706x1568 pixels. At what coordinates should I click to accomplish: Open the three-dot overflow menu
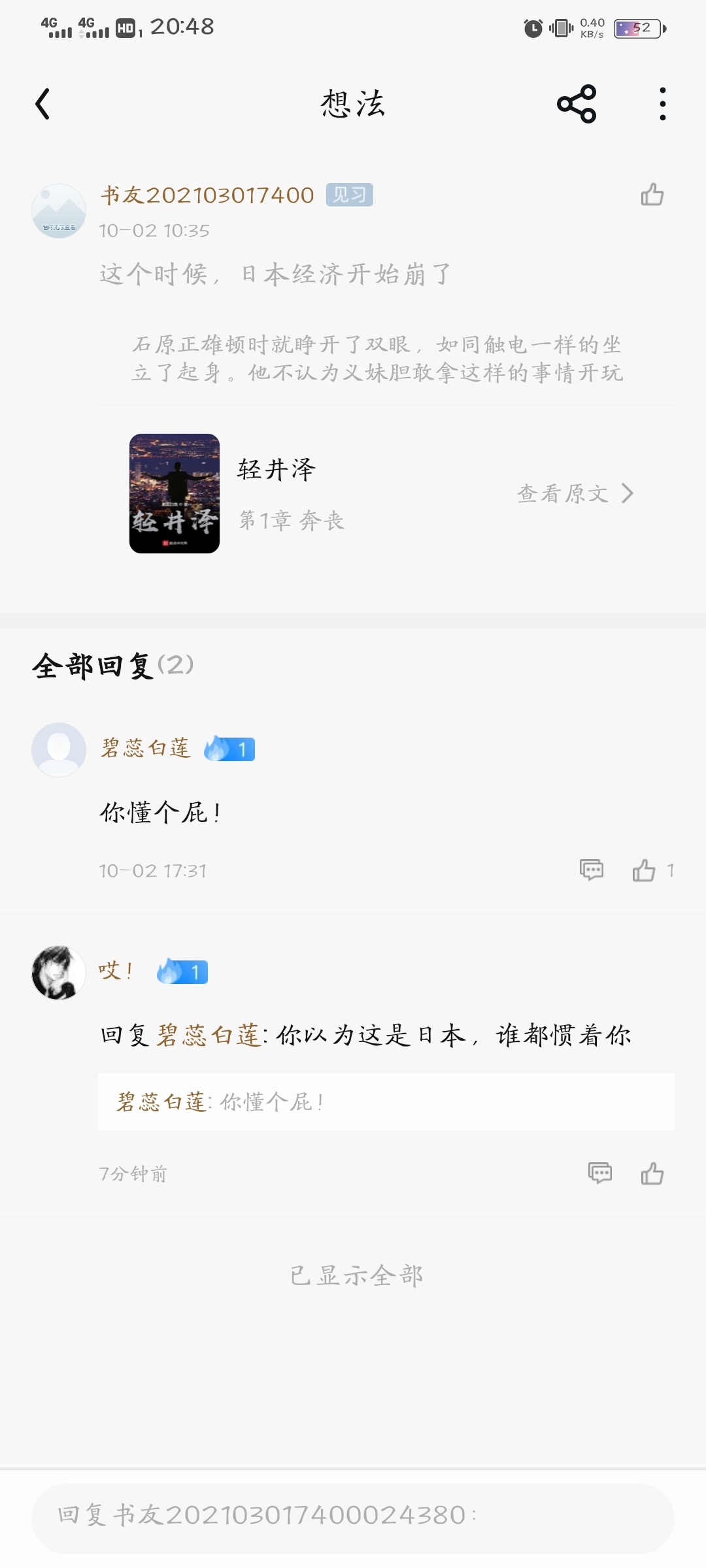click(663, 105)
